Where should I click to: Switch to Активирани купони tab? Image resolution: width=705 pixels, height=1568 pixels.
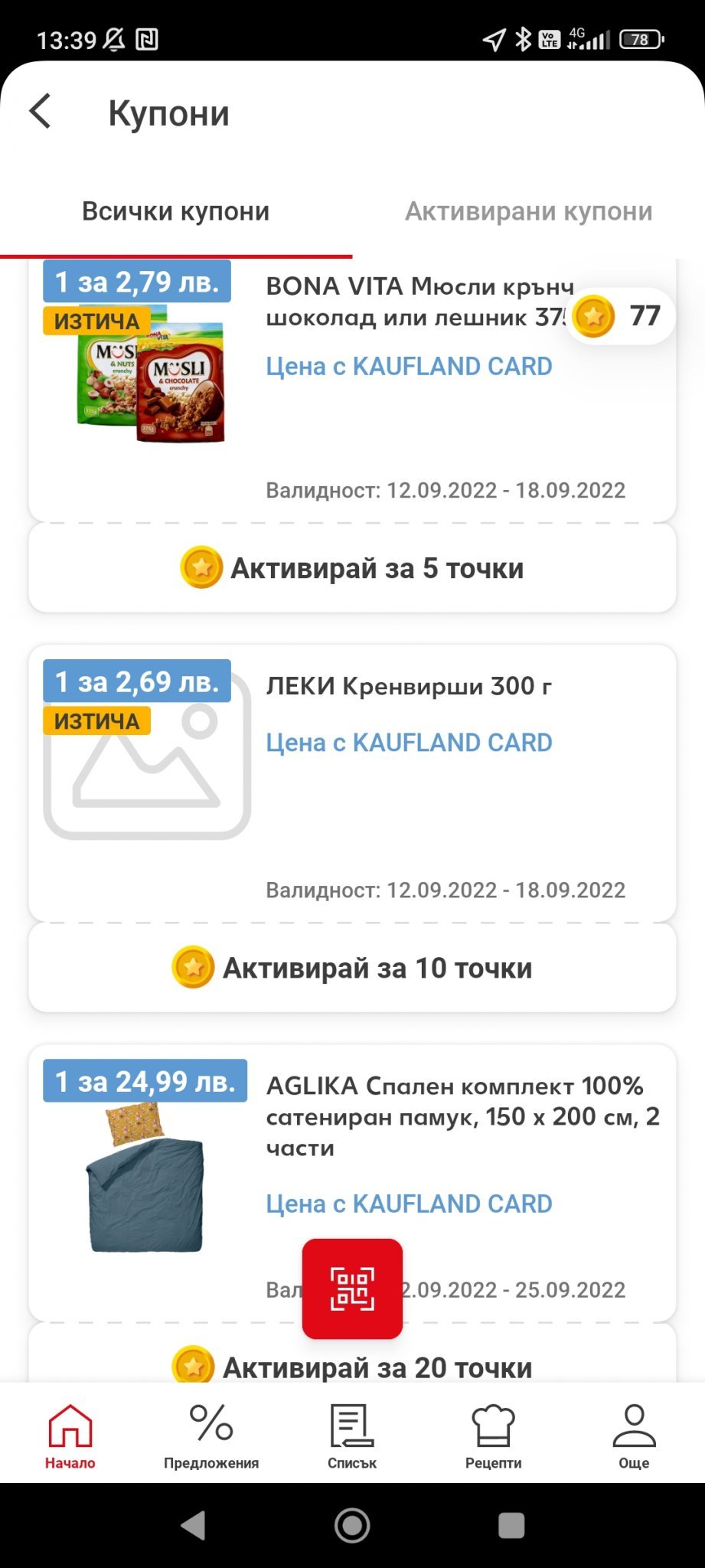pos(528,211)
